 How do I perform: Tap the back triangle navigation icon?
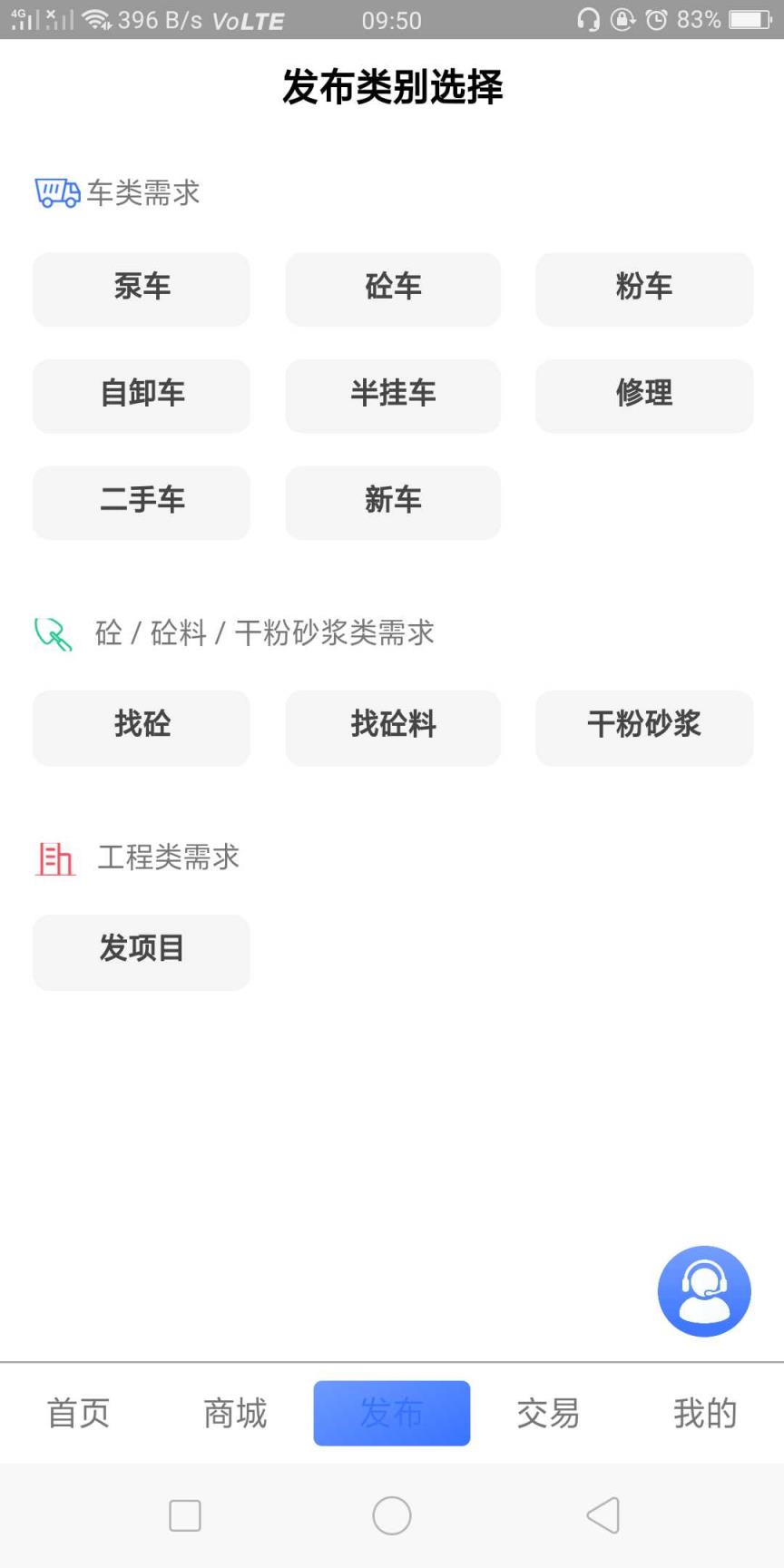[603, 1515]
